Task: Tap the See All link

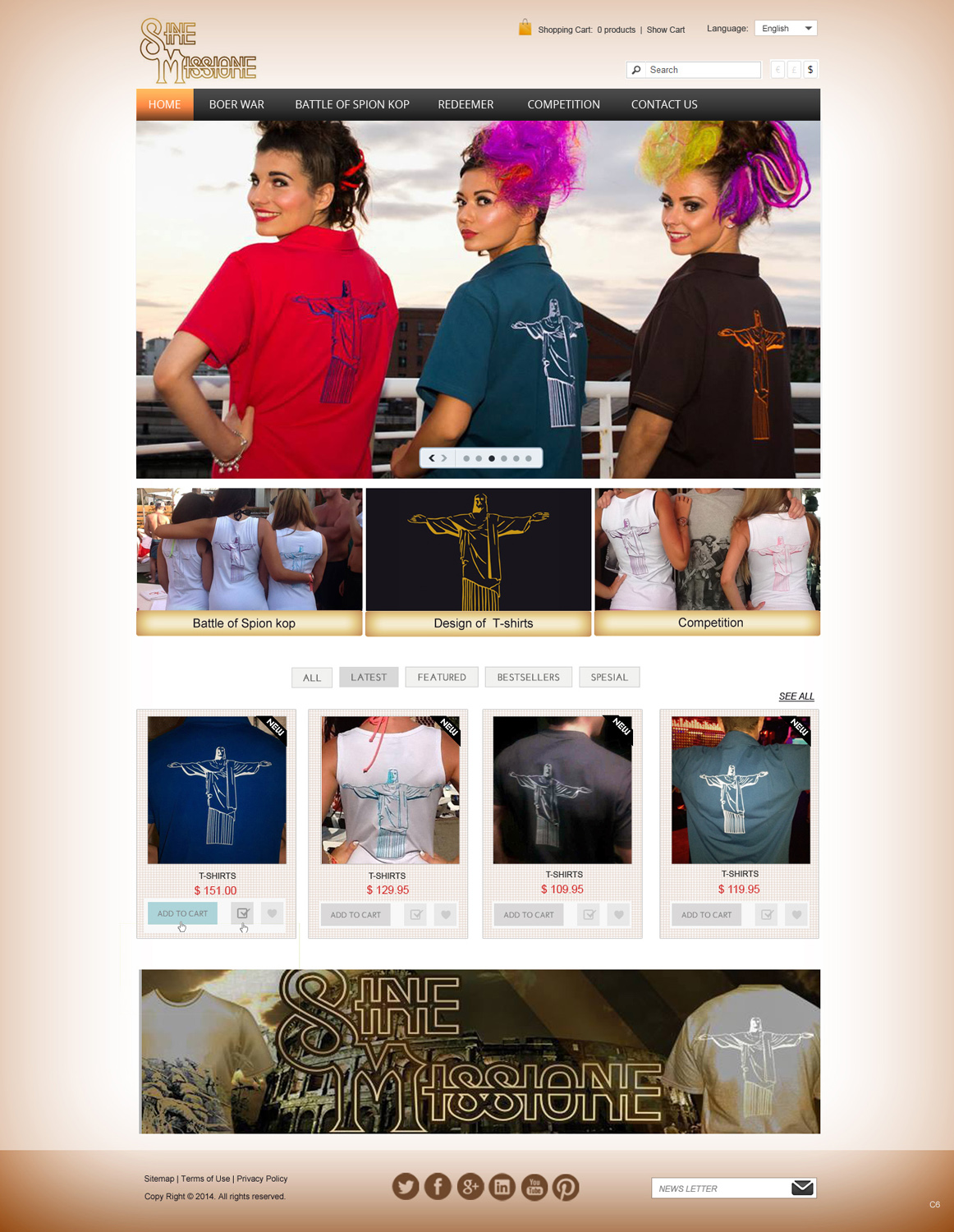Action: [x=796, y=696]
